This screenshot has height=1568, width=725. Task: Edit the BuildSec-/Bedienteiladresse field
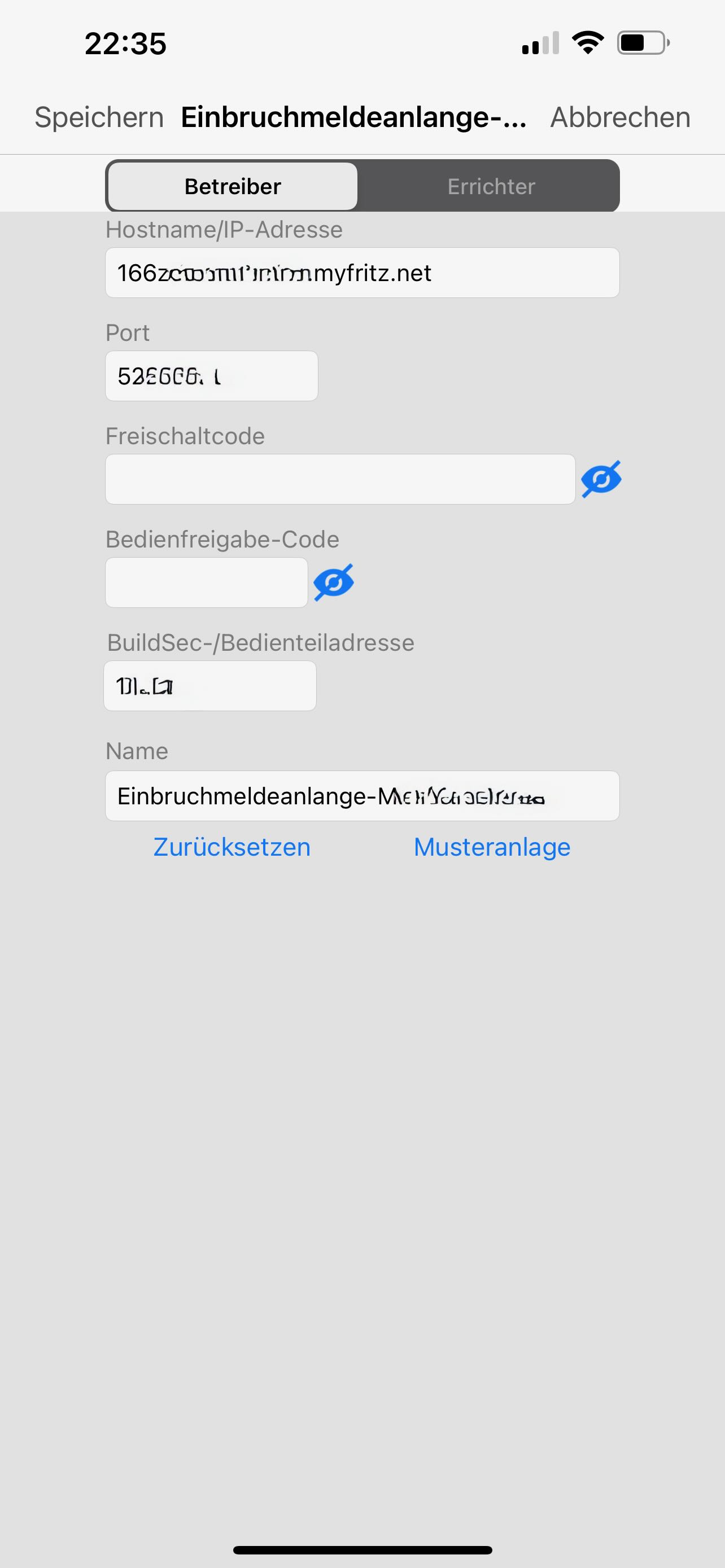coord(210,686)
